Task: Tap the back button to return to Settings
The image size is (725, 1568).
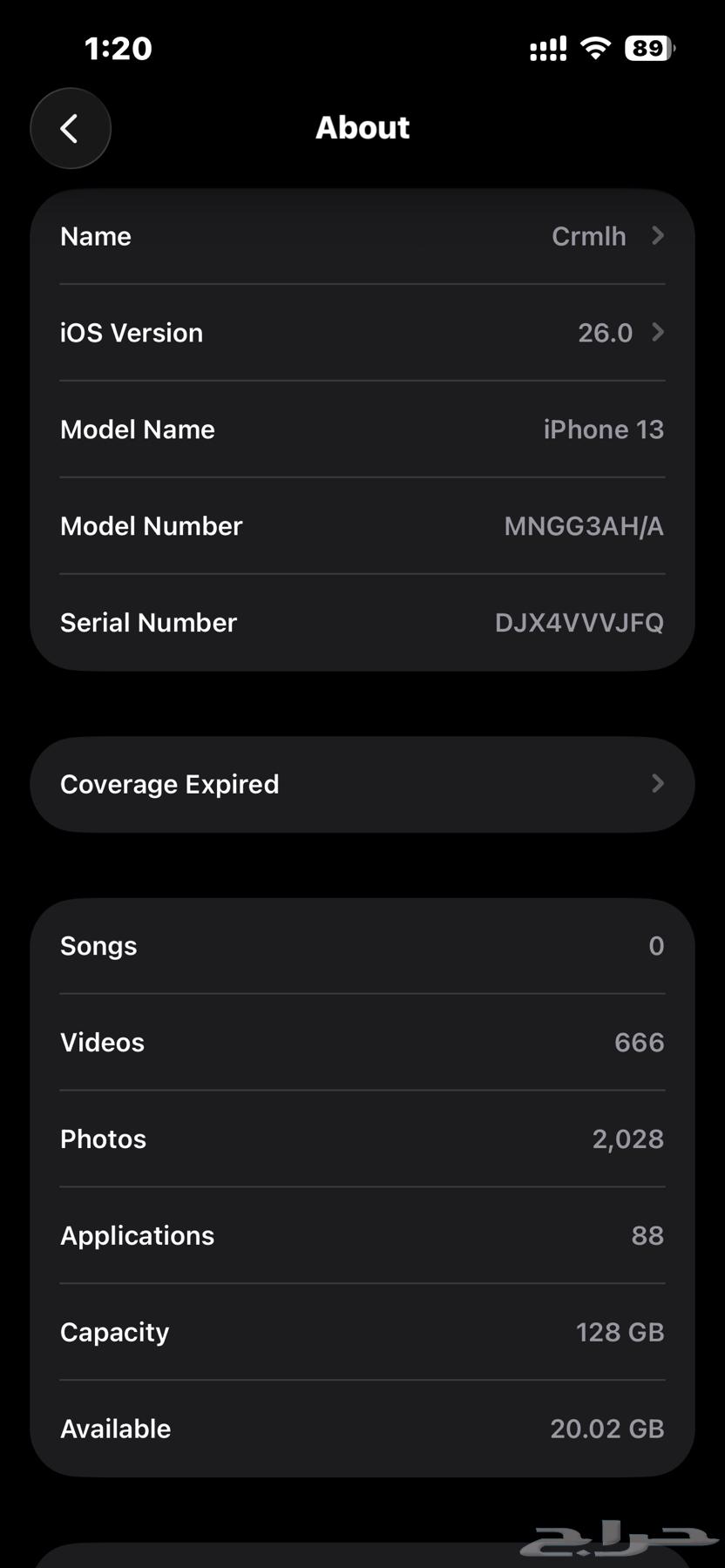Action: (70, 128)
